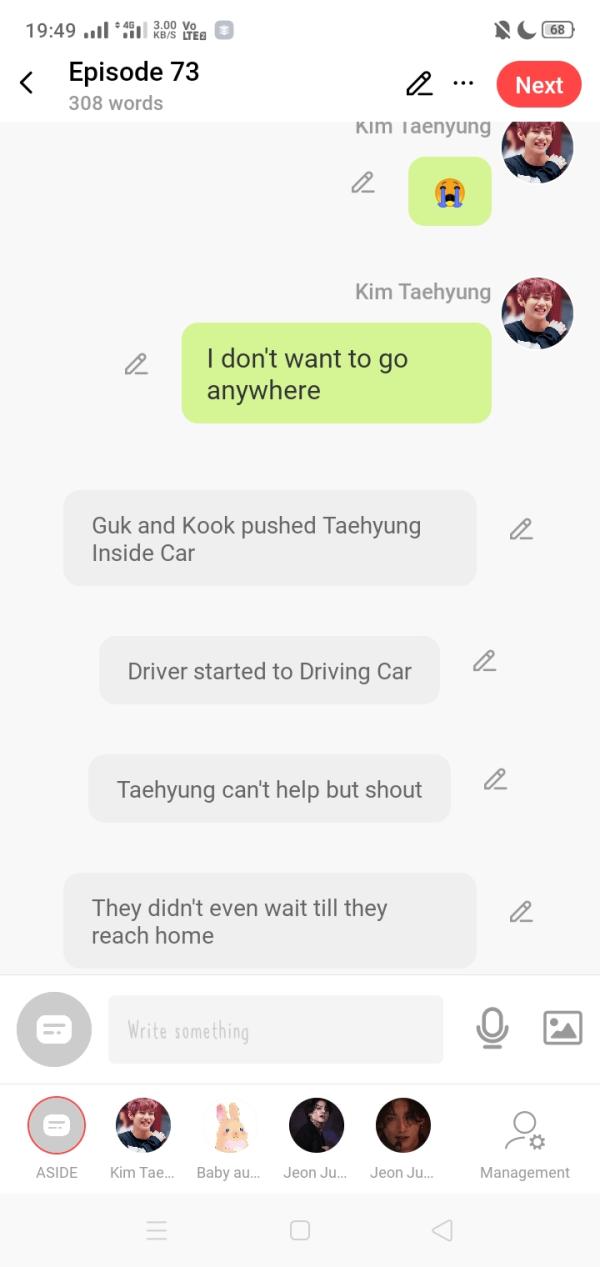
Task: Tap the red Next button
Action: pos(538,85)
